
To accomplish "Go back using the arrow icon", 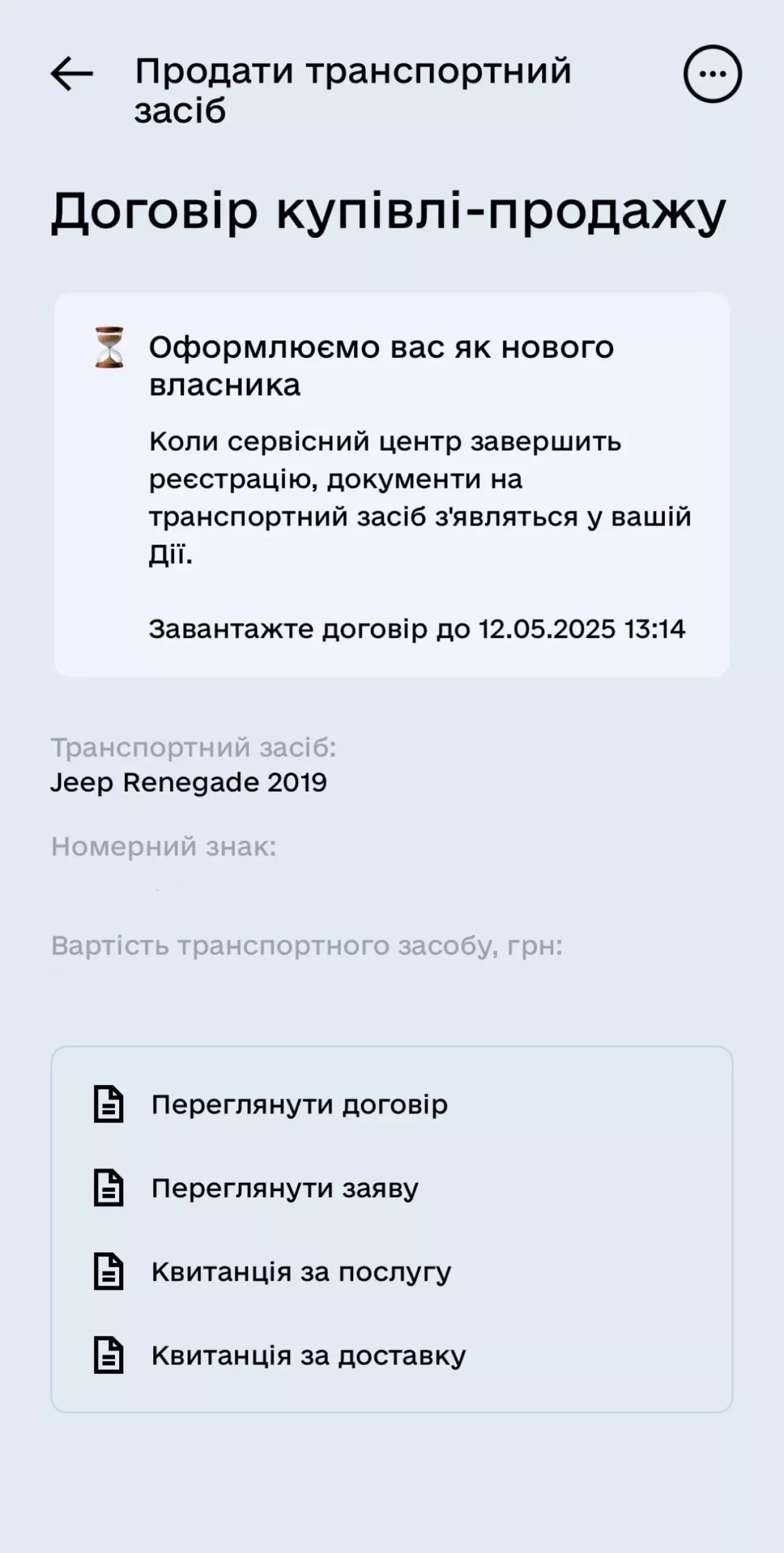I will tap(72, 74).
